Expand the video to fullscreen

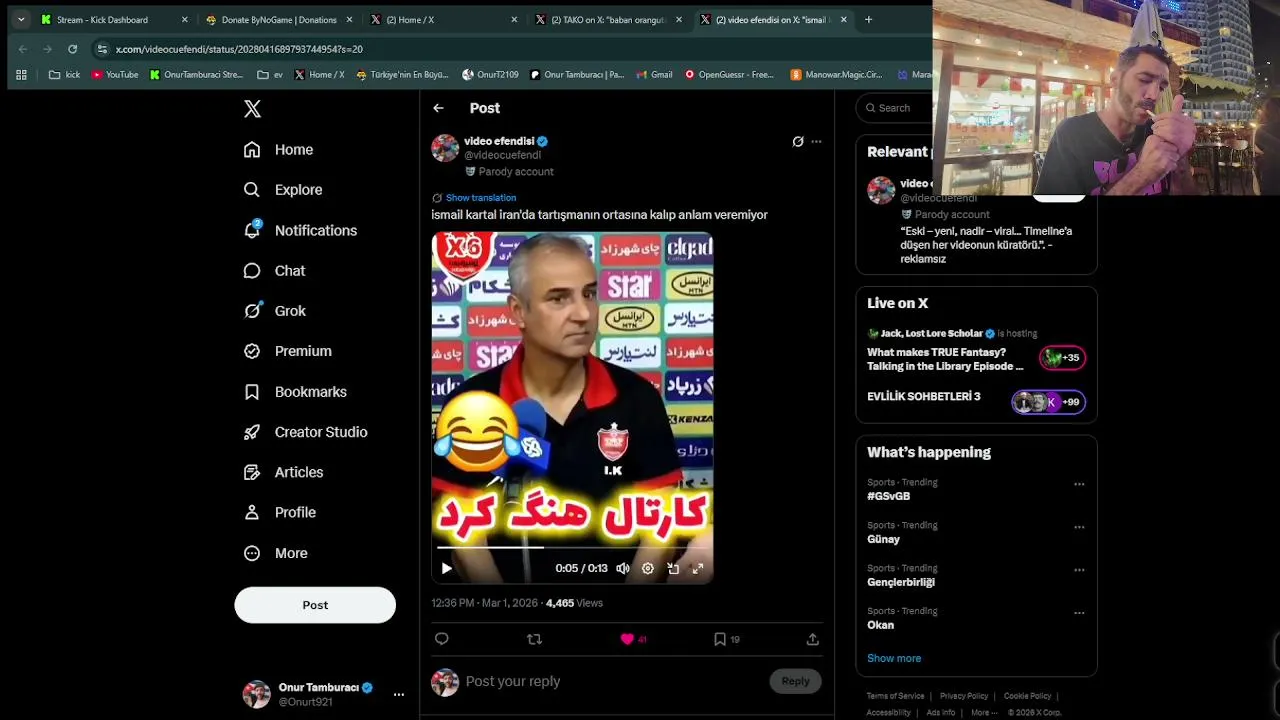click(698, 568)
